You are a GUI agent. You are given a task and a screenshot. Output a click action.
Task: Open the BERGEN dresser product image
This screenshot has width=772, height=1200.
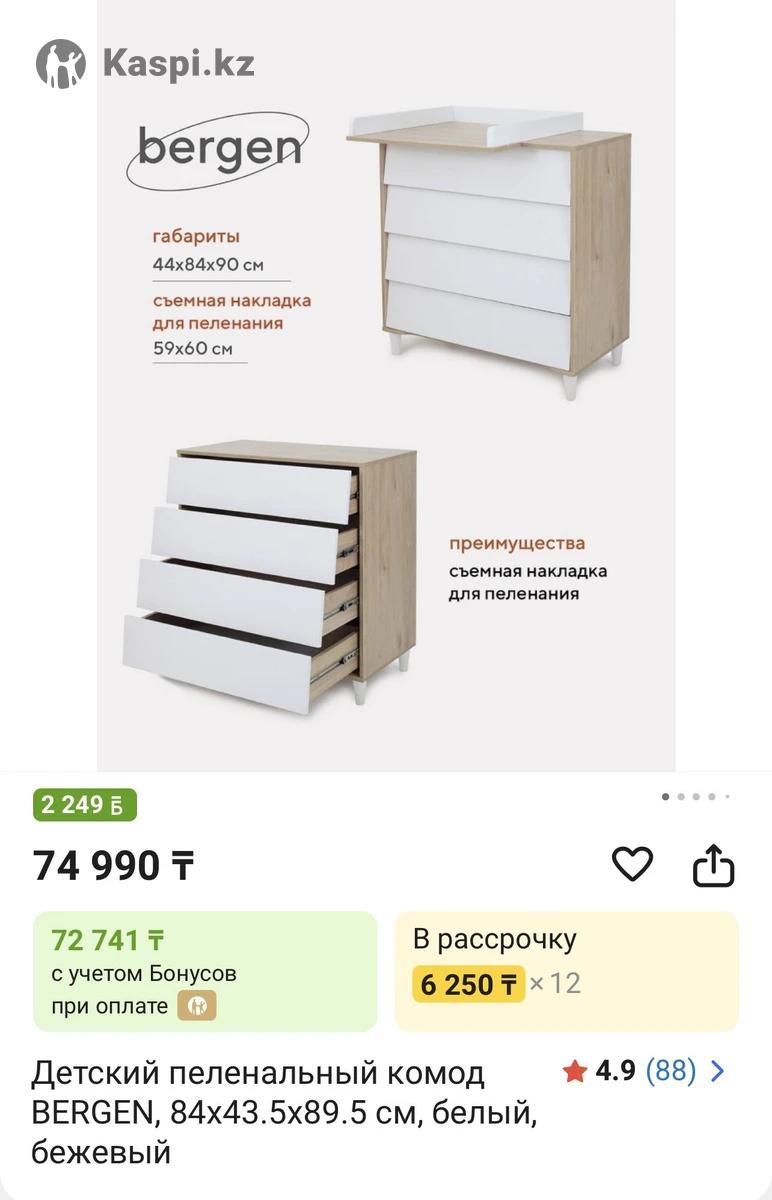click(386, 385)
